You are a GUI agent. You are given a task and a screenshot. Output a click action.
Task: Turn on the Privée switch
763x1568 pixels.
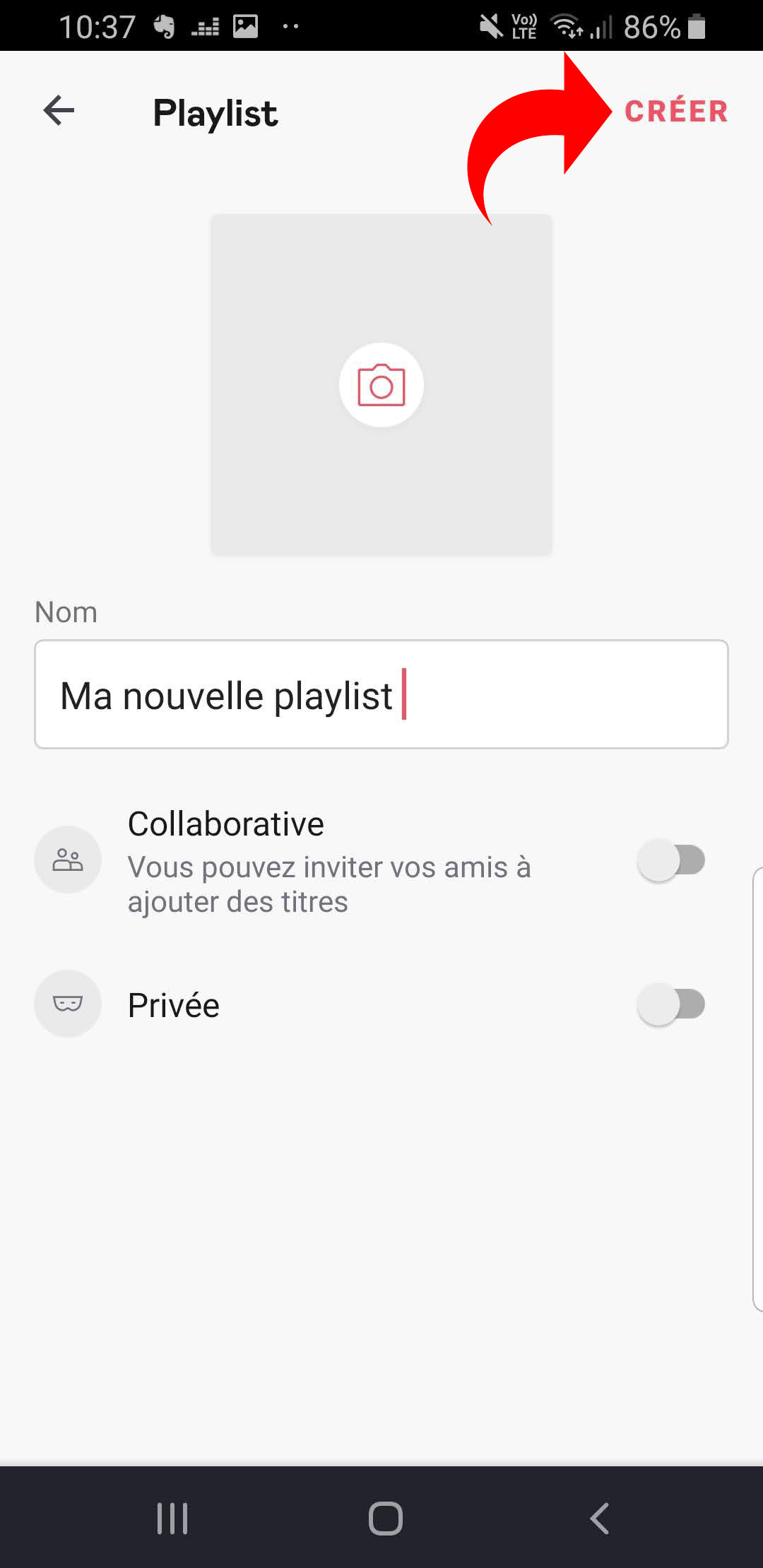click(x=672, y=1004)
